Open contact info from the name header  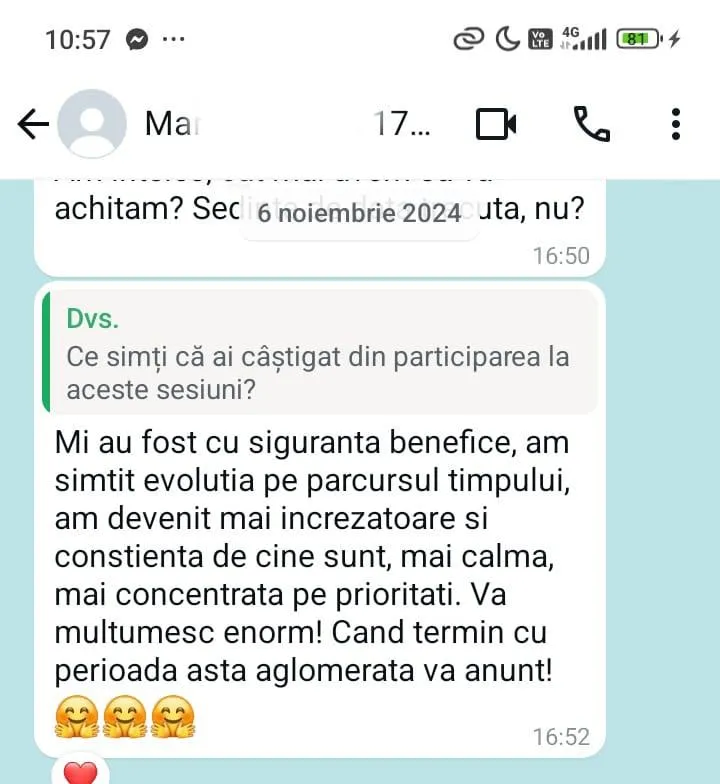290,124
